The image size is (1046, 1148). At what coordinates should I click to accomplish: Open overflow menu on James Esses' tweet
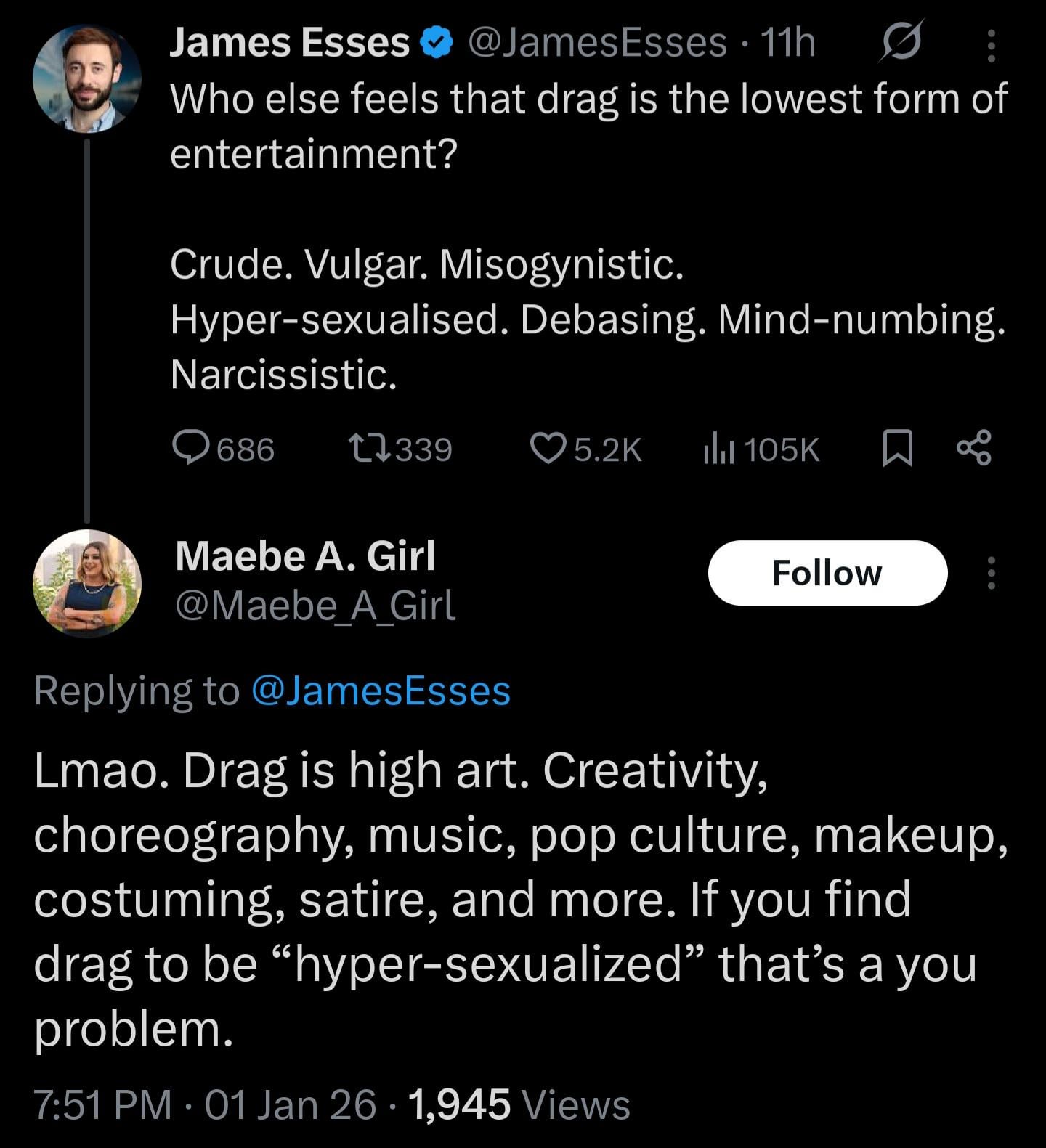(x=991, y=45)
